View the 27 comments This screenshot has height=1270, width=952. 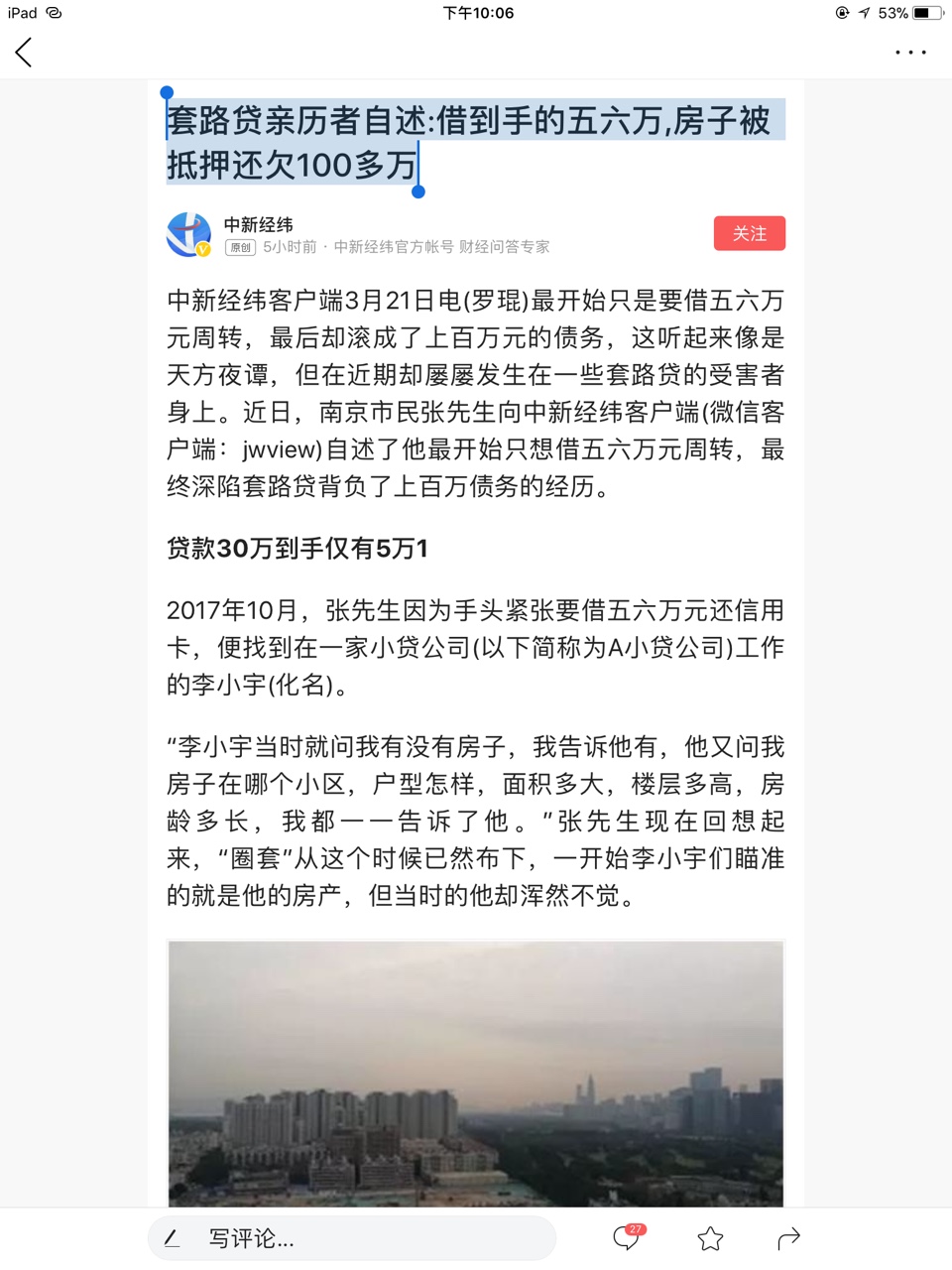click(x=628, y=1237)
